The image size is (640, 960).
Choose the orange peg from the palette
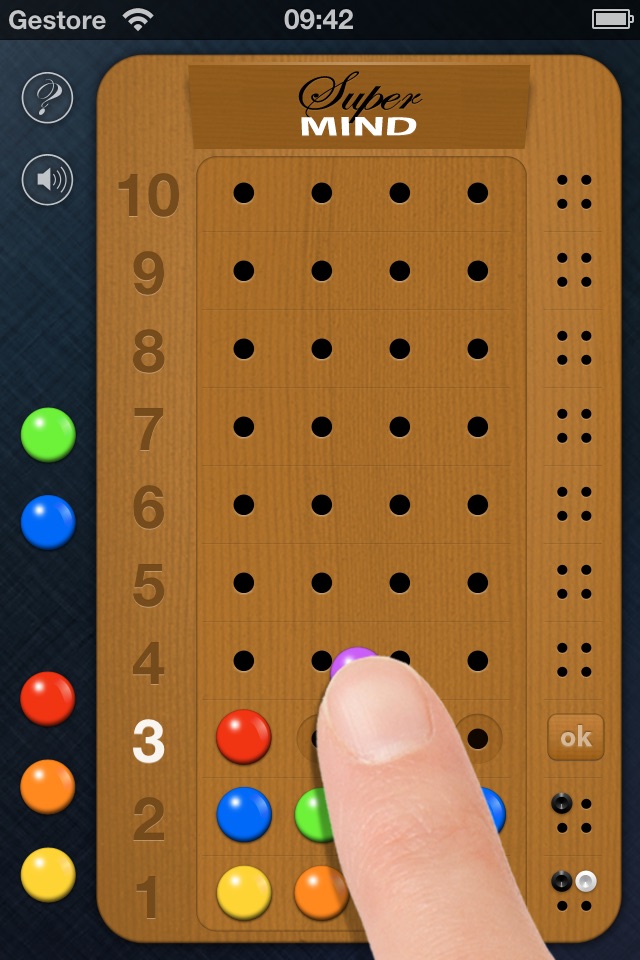point(48,786)
